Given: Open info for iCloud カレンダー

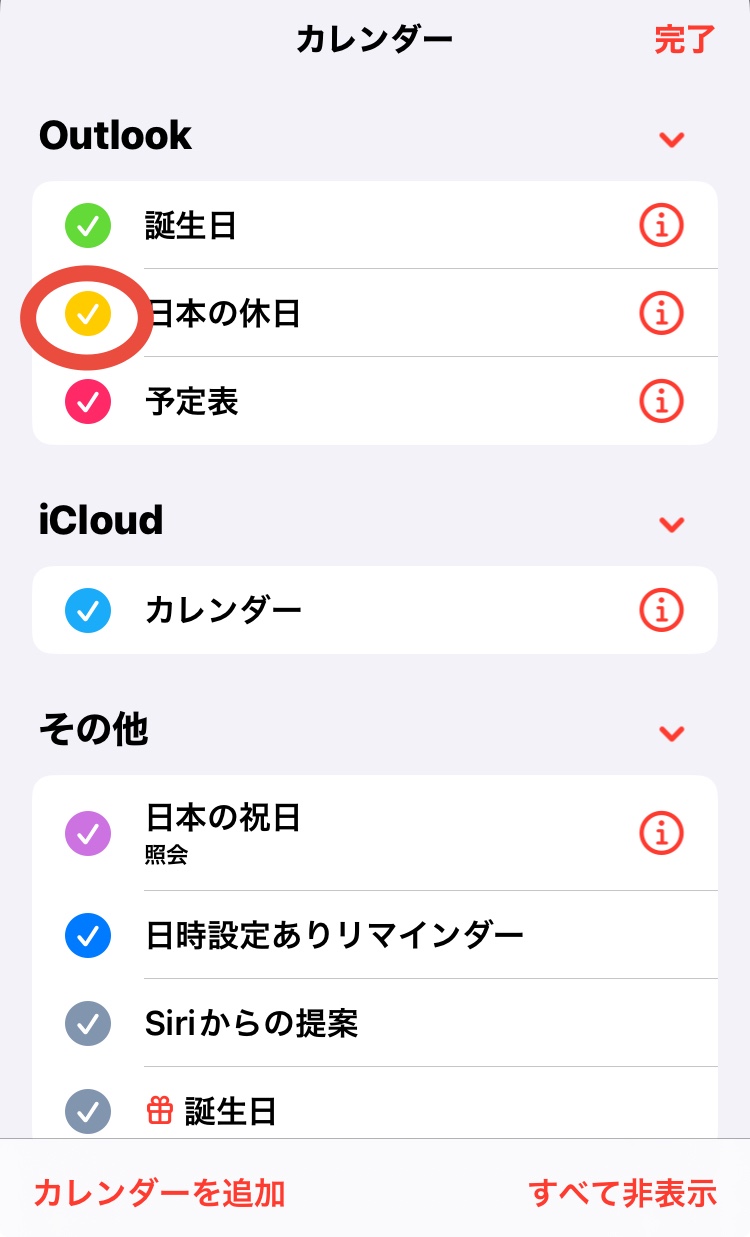Looking at the screenshot, I should (x=661, y=610).
